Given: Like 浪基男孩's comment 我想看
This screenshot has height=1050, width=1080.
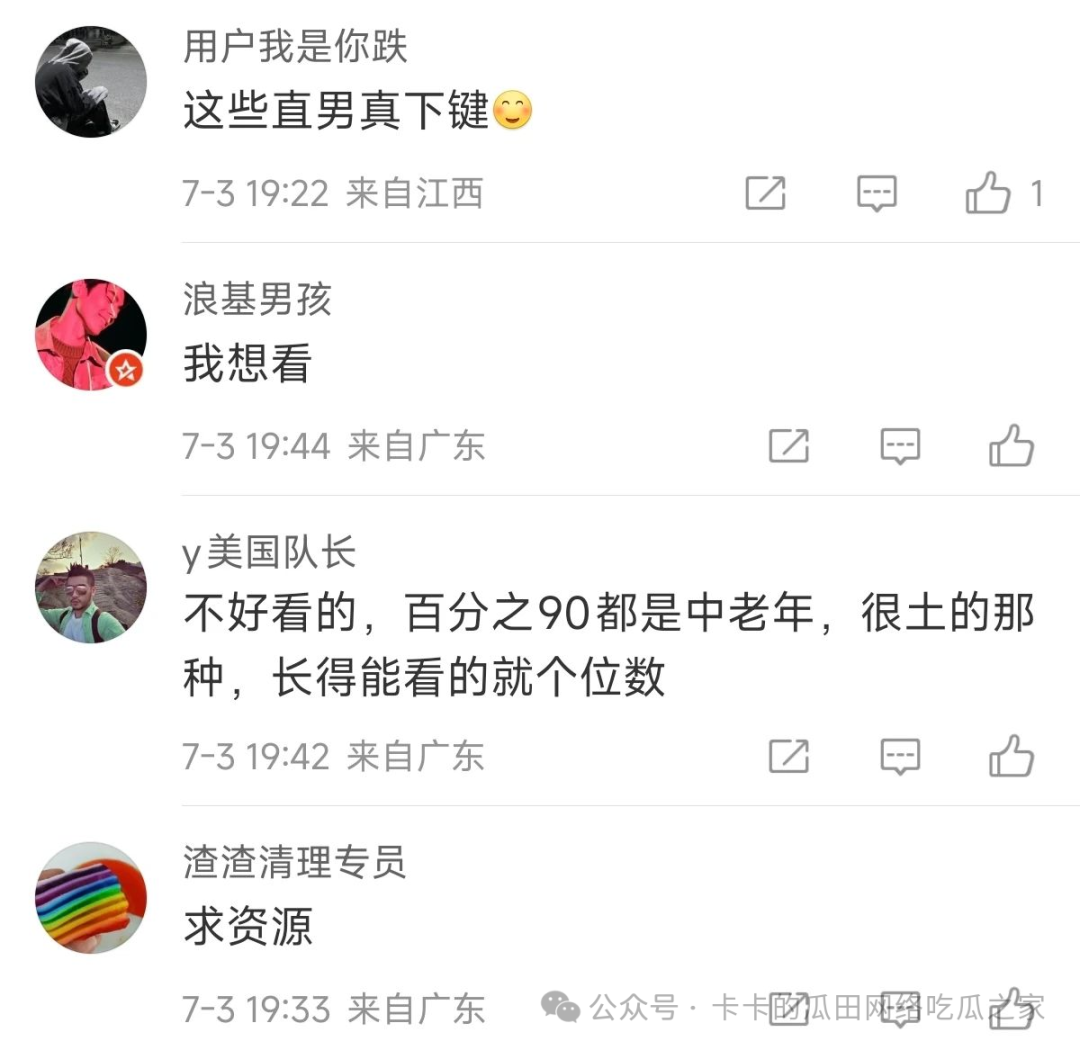Looking at the screenshot, I should click(x=1011, y=446).
